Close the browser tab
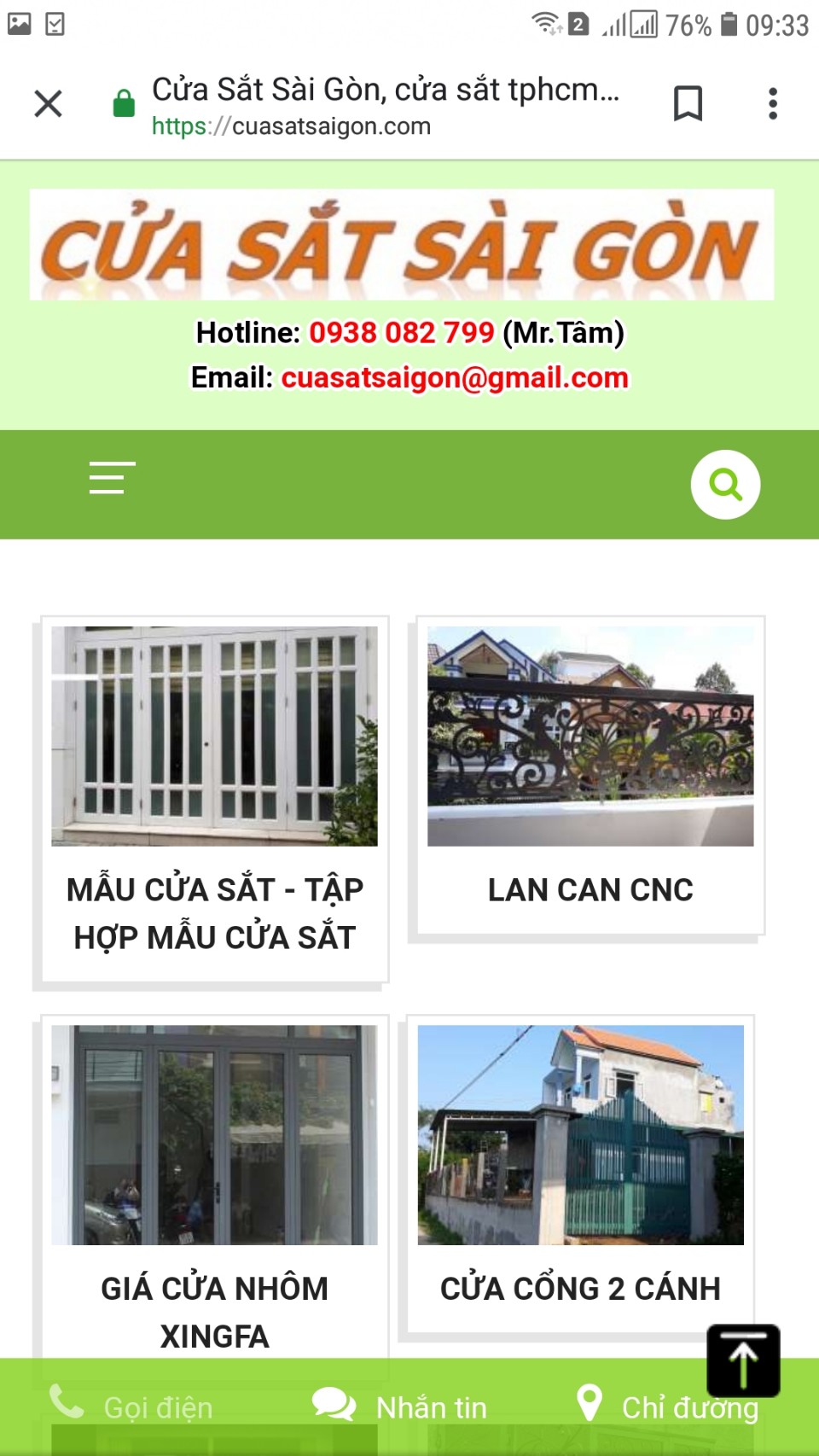The height and width of the screenshot is (1456, 819). 48,104
